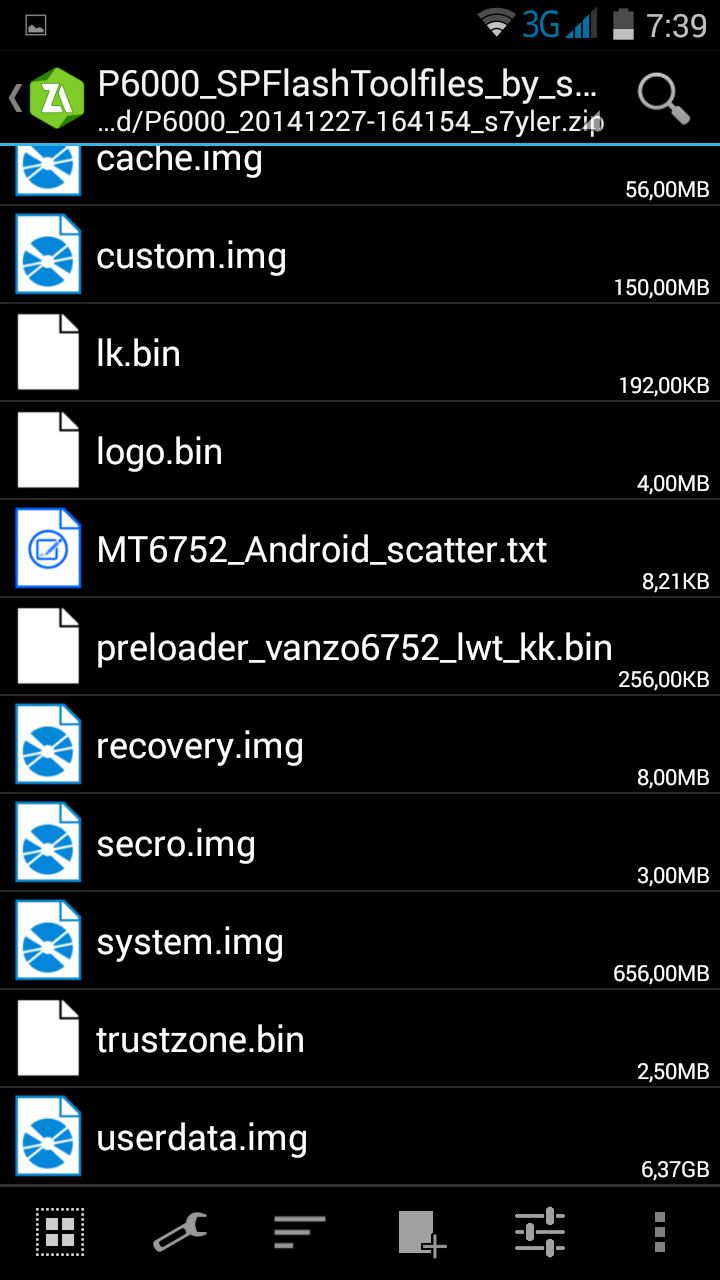Open the three-dot overflow menu
Viewport: 720px width, 1280px height.
click(x=660, y=1232)
